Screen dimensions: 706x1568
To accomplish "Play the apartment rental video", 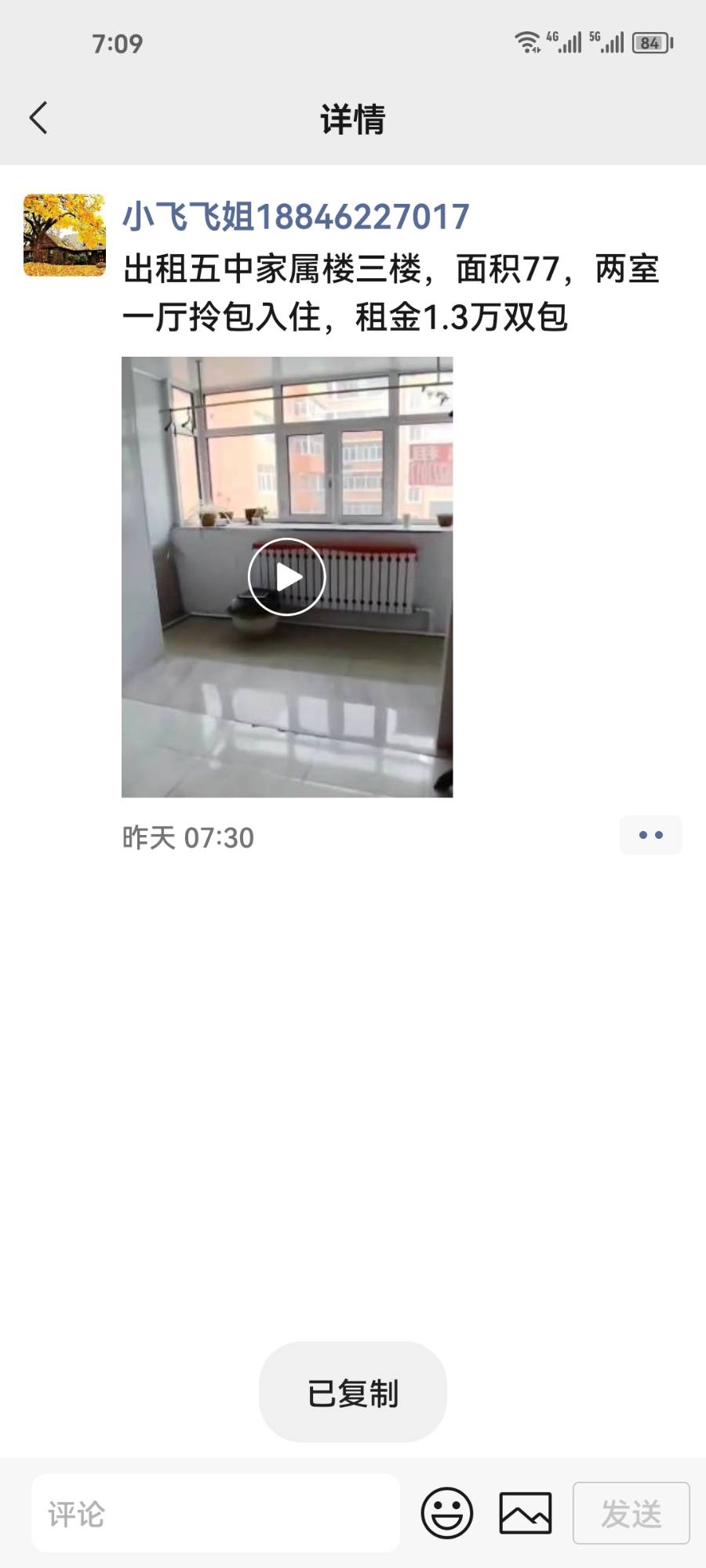I will point(287,577).
